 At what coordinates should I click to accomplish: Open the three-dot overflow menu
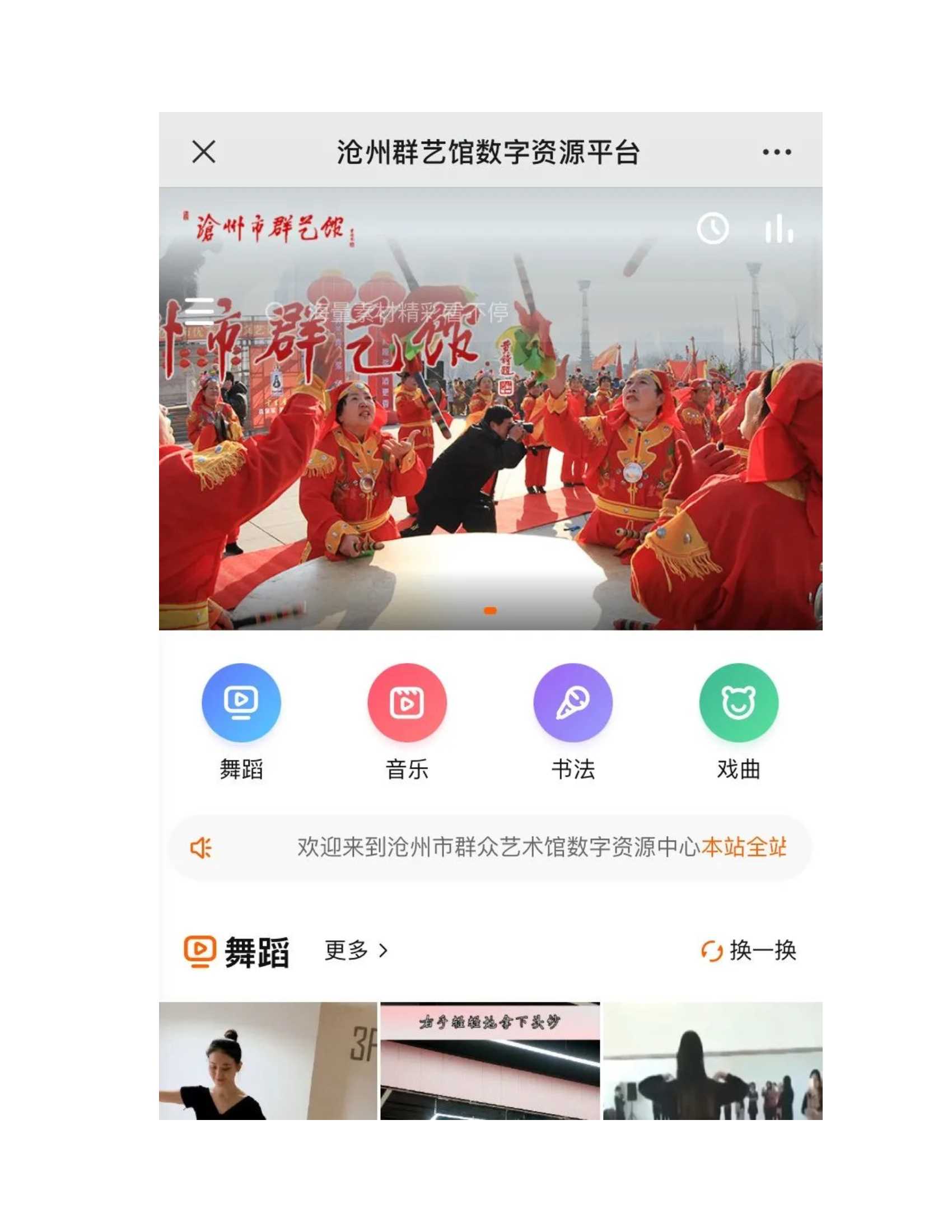777,152
